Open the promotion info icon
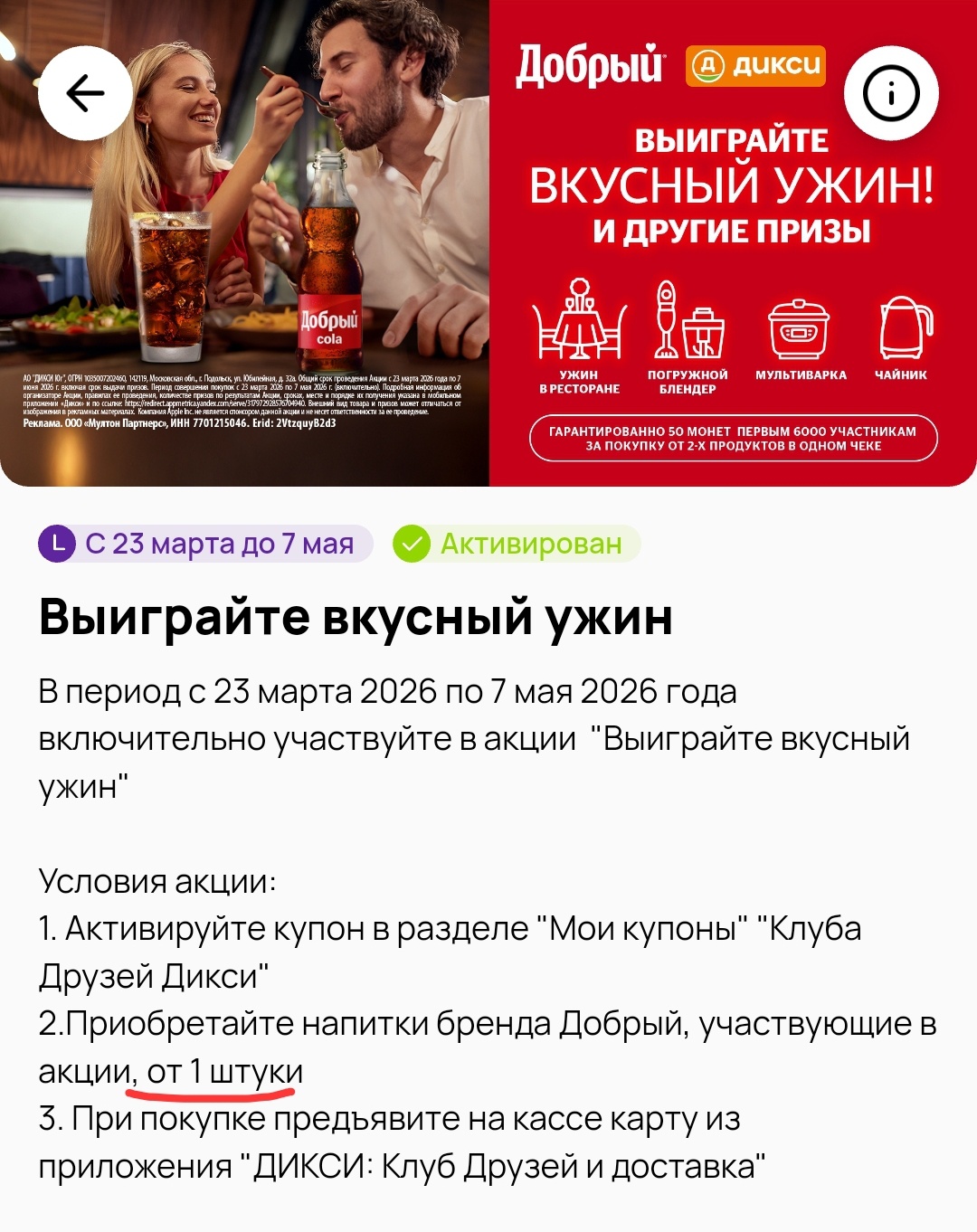 pyautogui.click(x=890, y=93)
